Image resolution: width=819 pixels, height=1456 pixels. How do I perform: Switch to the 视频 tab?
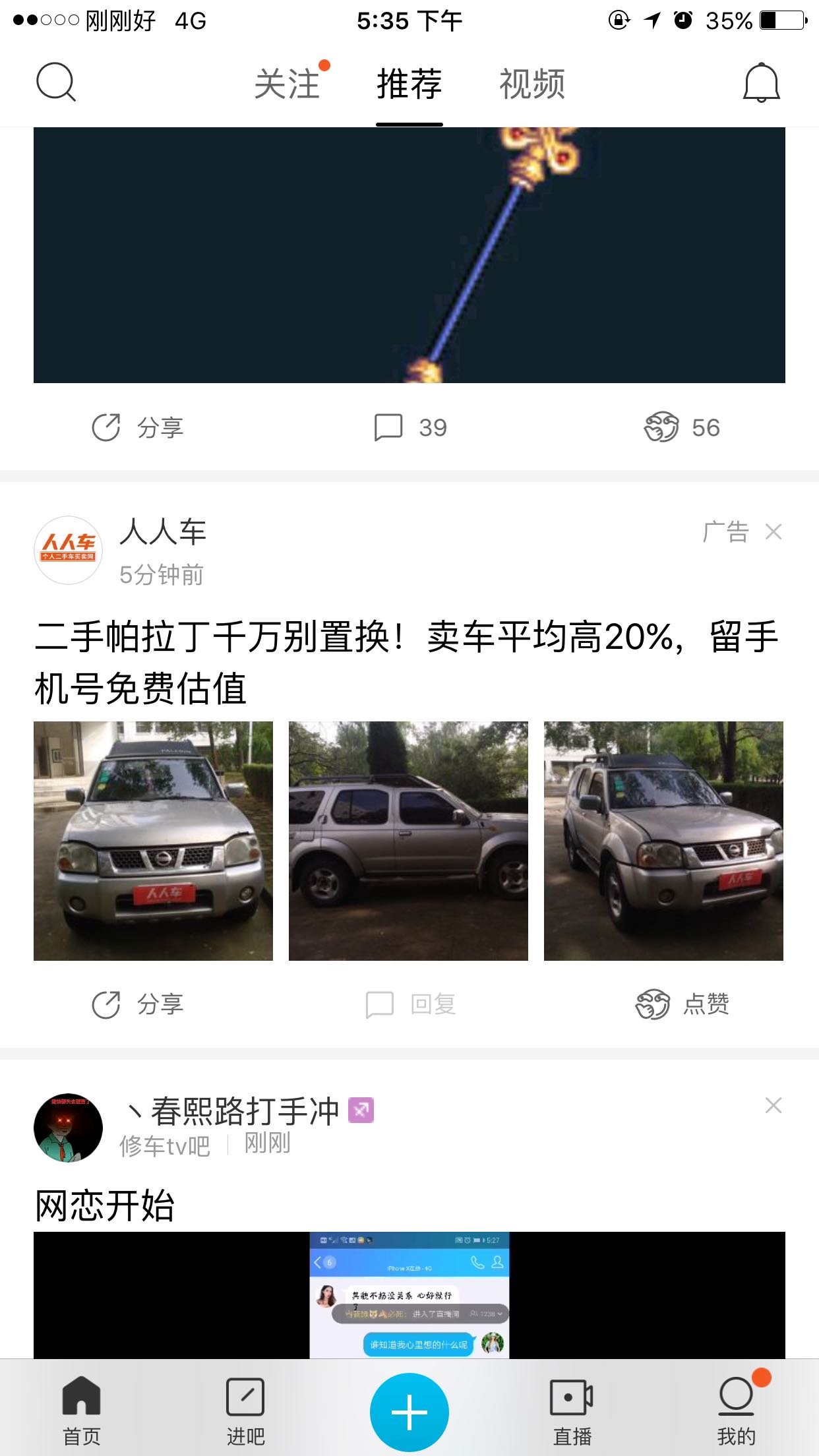tap(531, 84)
